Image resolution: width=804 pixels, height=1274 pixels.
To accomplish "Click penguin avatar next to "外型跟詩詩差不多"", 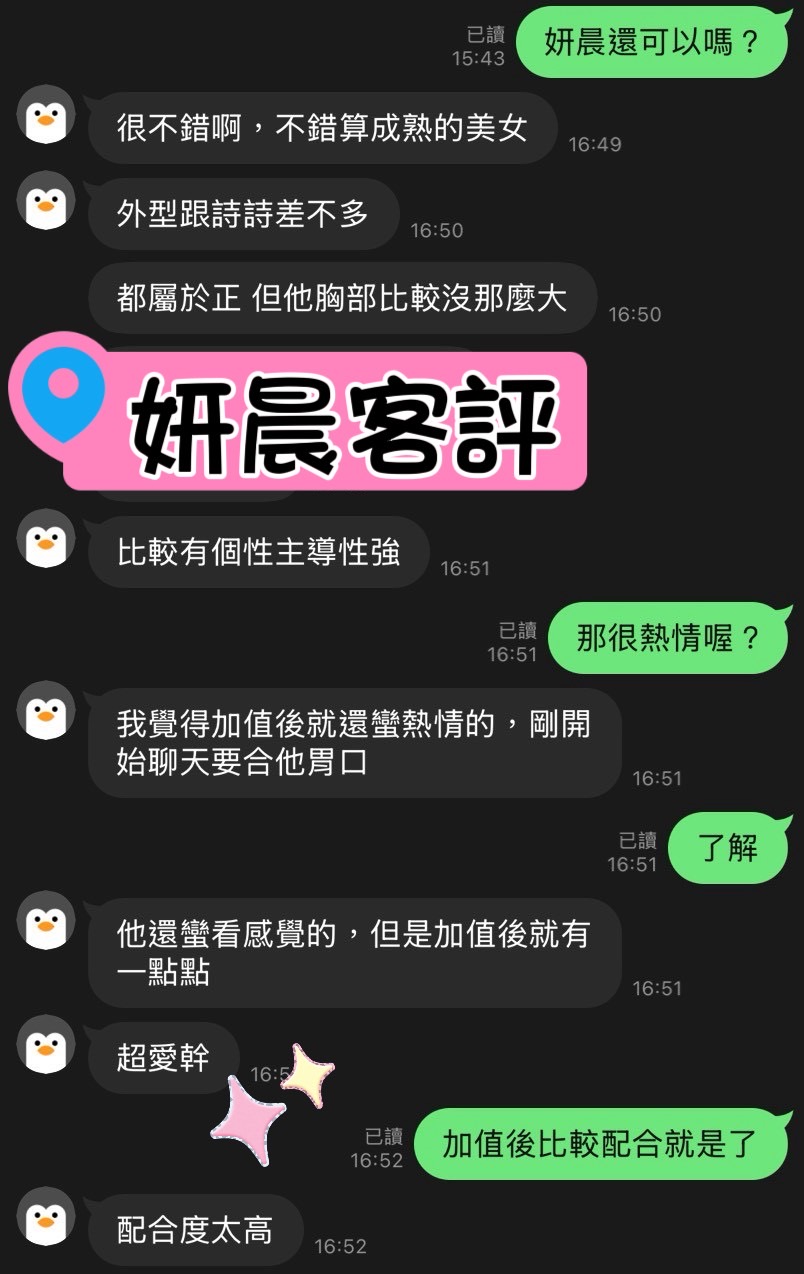I will (x=45, y=200).
